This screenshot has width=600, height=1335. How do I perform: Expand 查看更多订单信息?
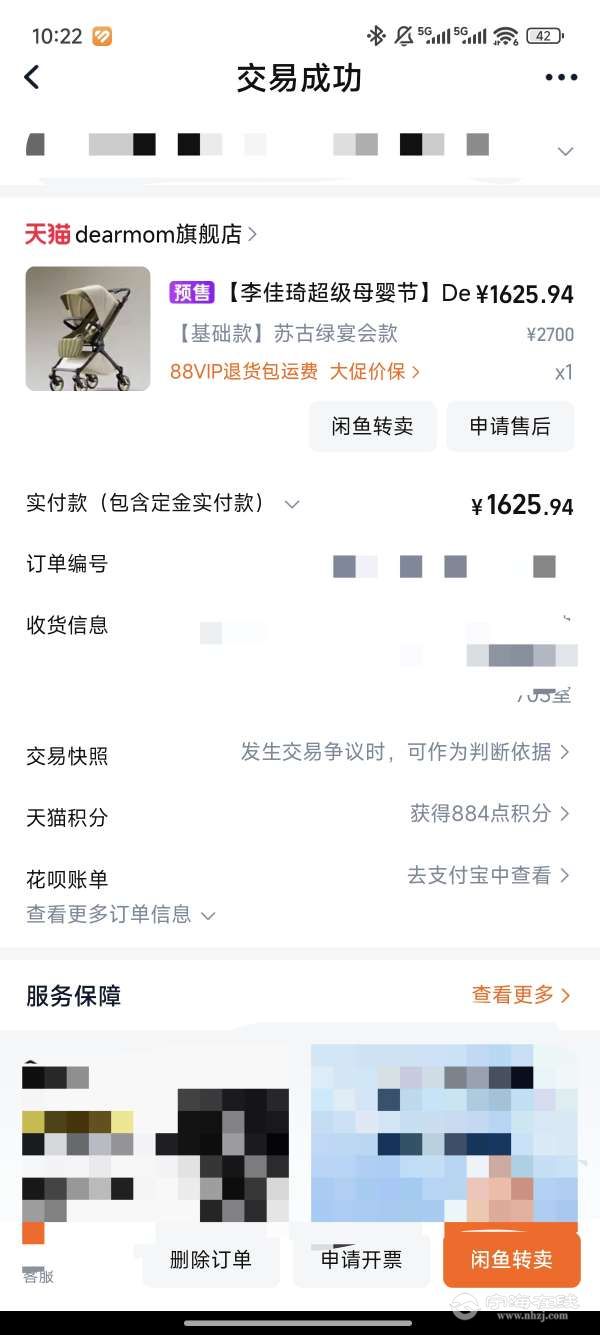(120, 914)
